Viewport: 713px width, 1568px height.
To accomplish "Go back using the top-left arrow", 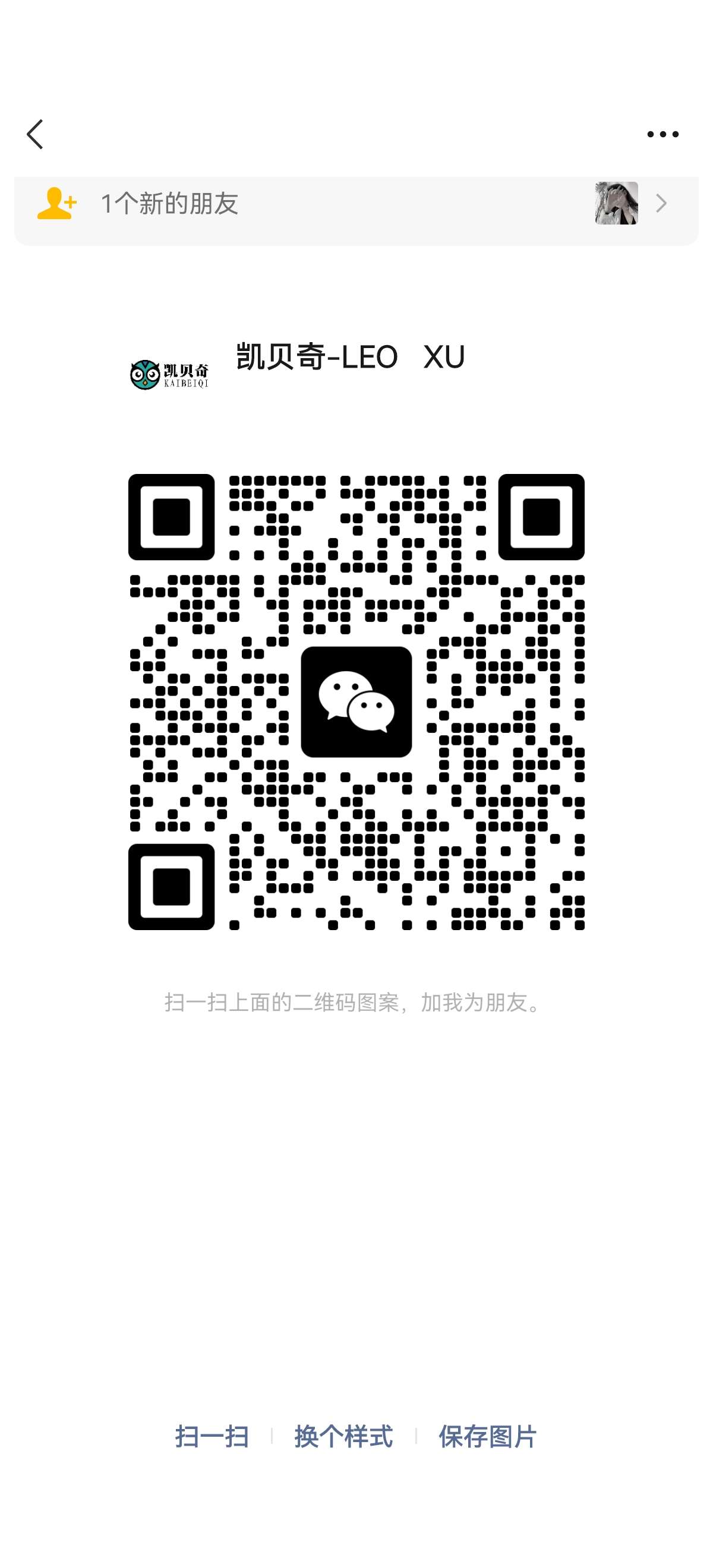I will (x=34, y=134).
